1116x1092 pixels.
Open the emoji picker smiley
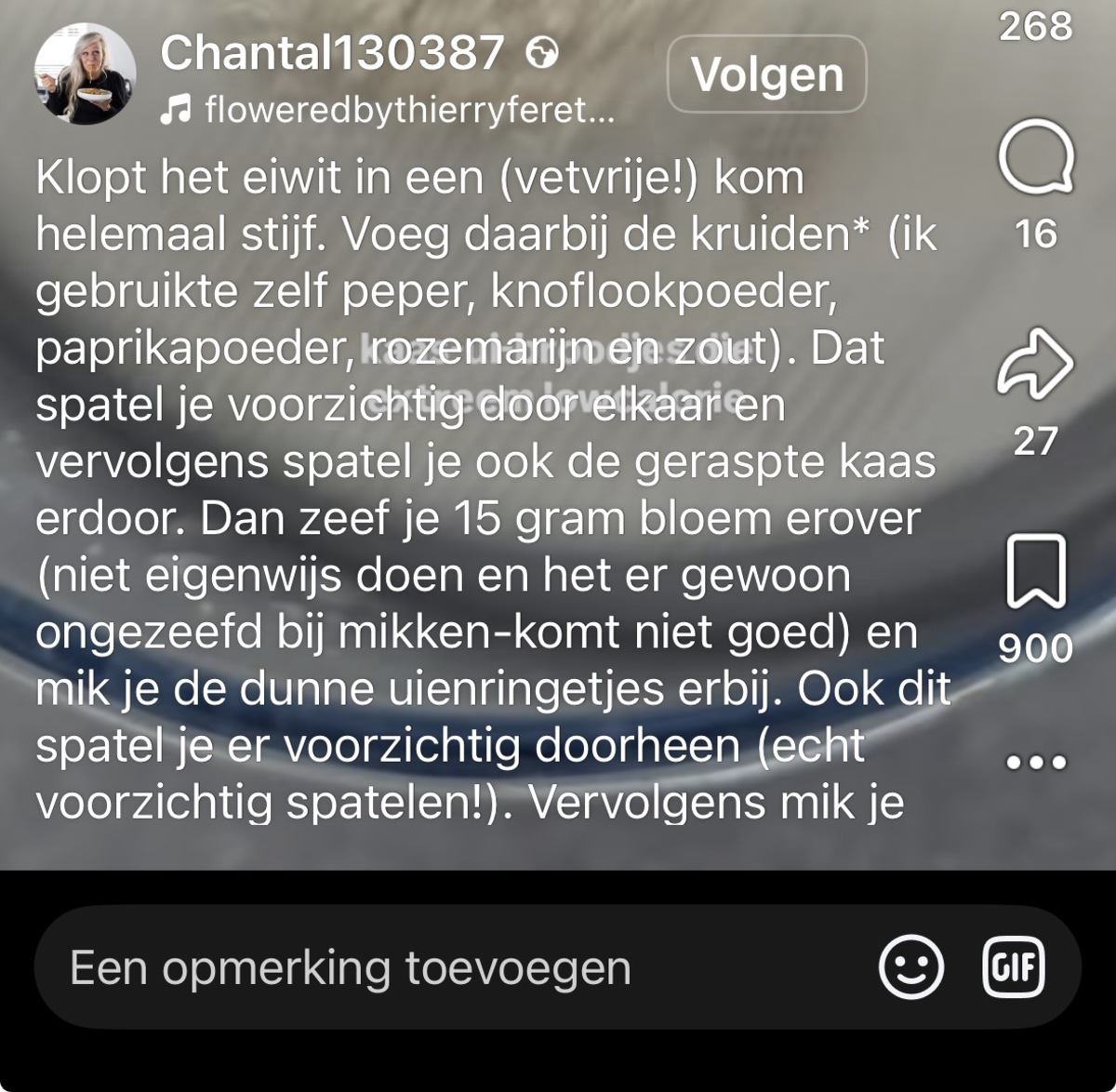pos(911,967)
